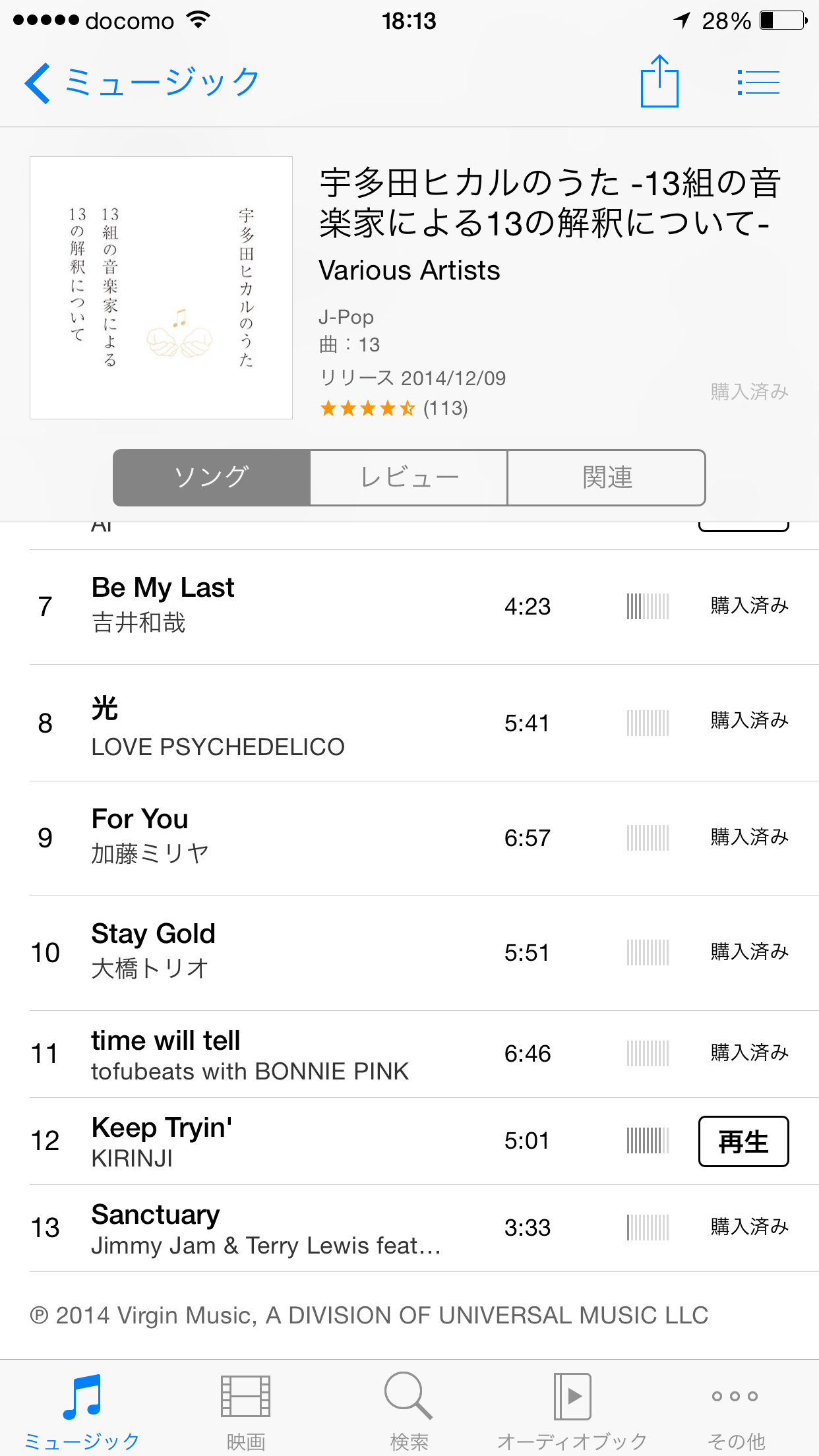Preview For You by 加藤ミリヤ
This screenshot has height=1456, width=819.
[264, 837]
